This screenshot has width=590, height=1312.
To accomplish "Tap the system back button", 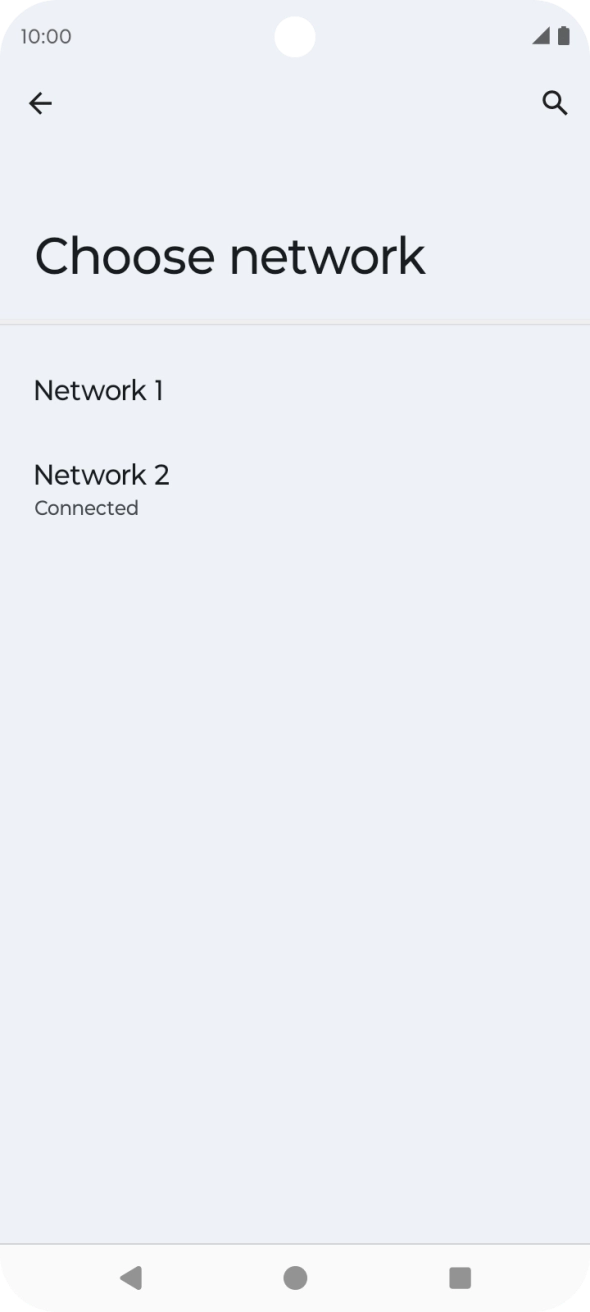I will pyautogui.click(x=130, y=1277).
